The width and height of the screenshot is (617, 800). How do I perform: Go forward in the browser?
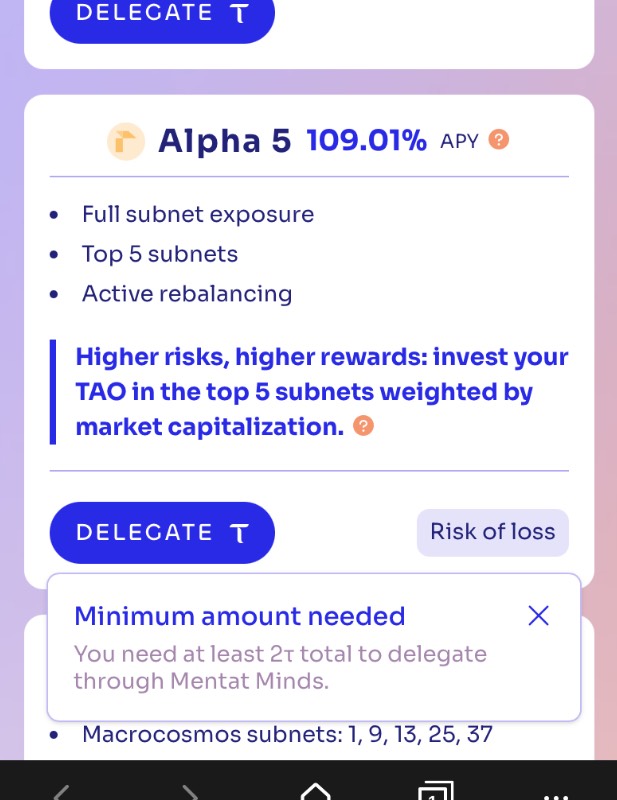189,792
